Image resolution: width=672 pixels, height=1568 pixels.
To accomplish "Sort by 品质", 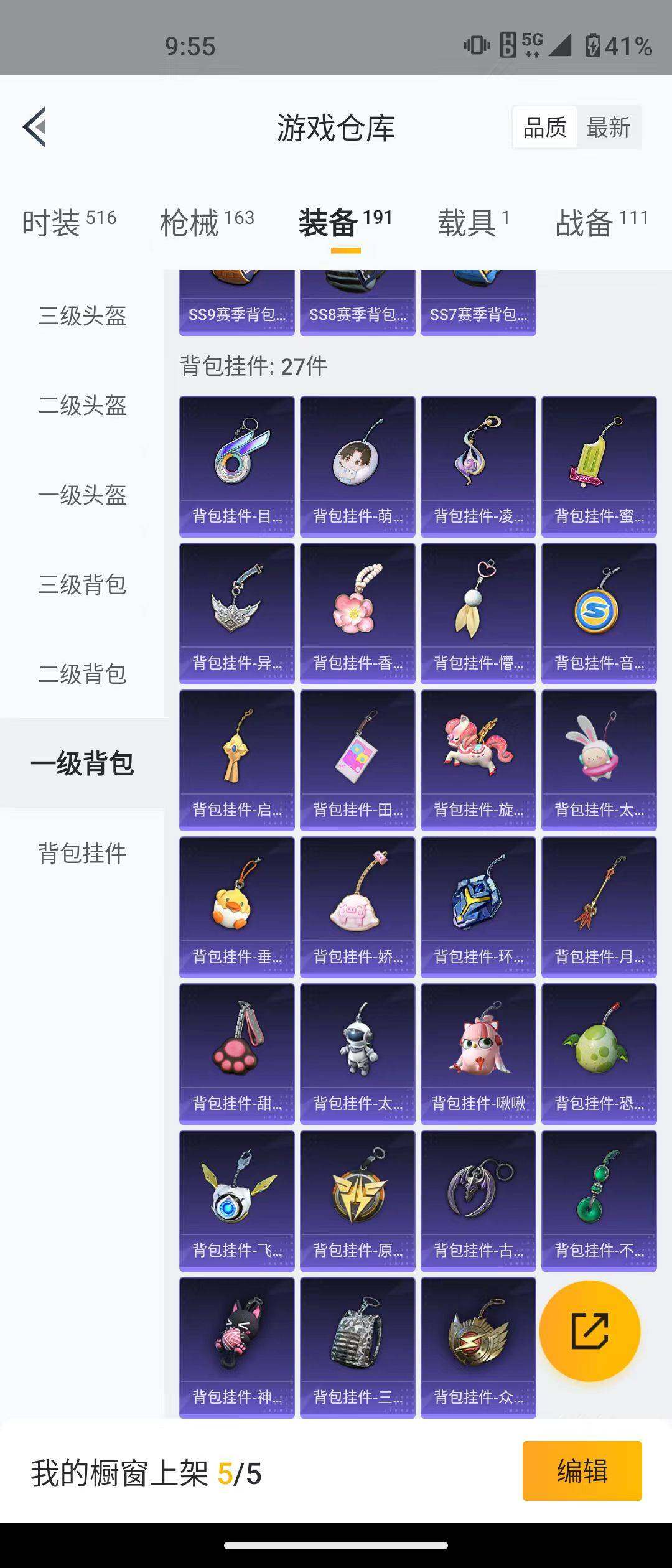I will pyautogui.click(x=544, y=128).
